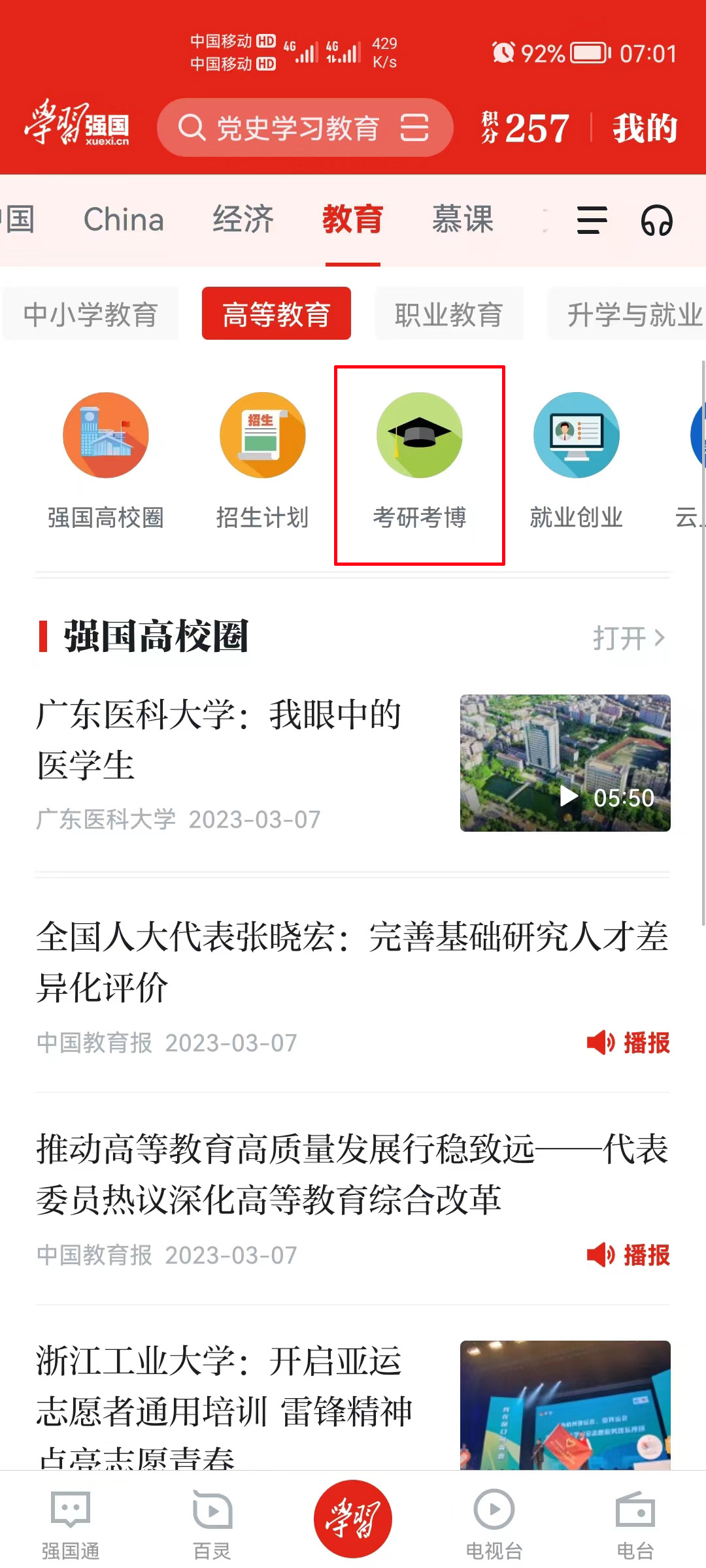Open the 积分 257 points page
The height and width of the screenshot is (1568, 706).
point(526,128)
